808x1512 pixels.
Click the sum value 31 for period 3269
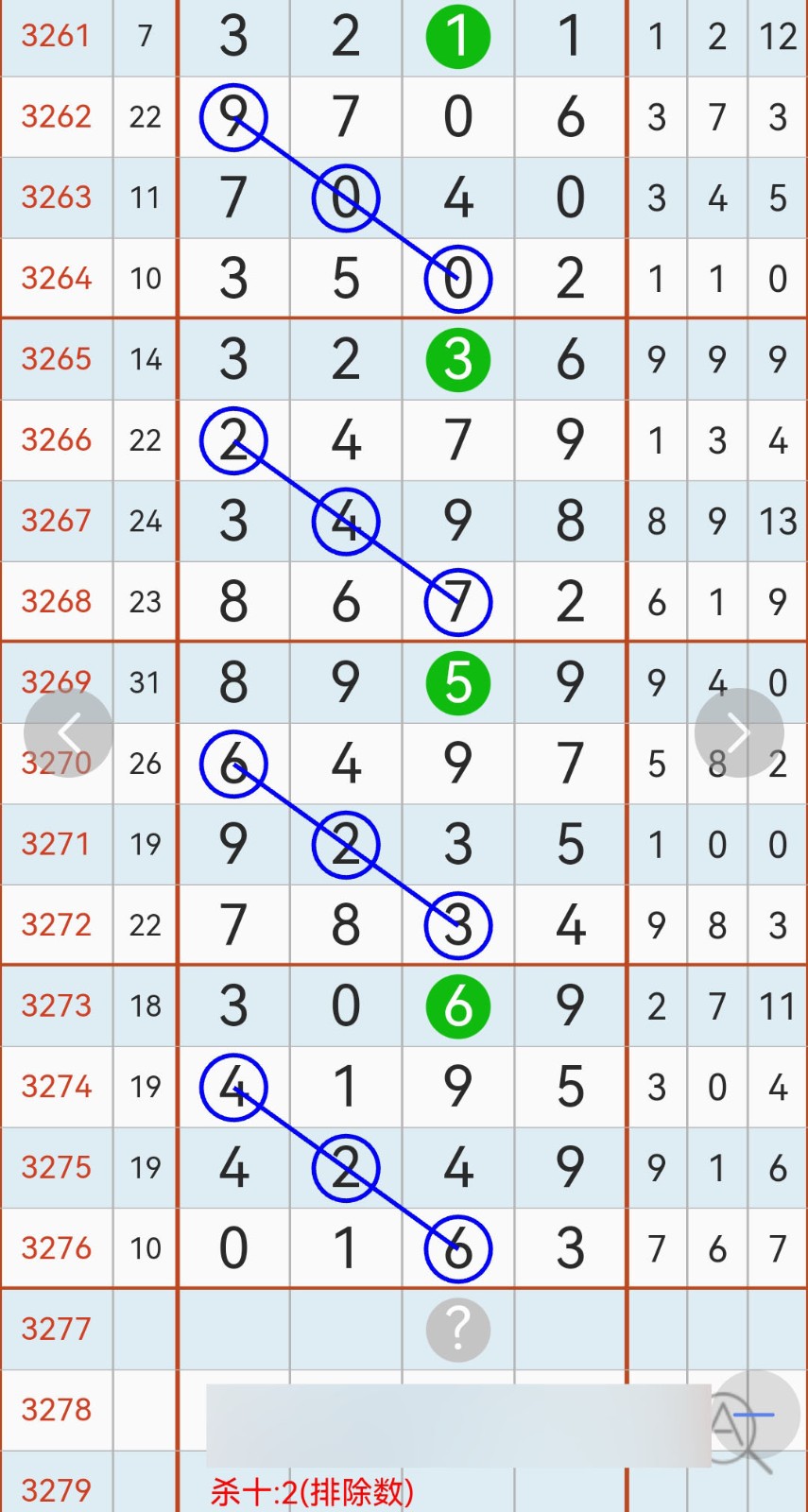pyautogui.click(x=145, y=682)
